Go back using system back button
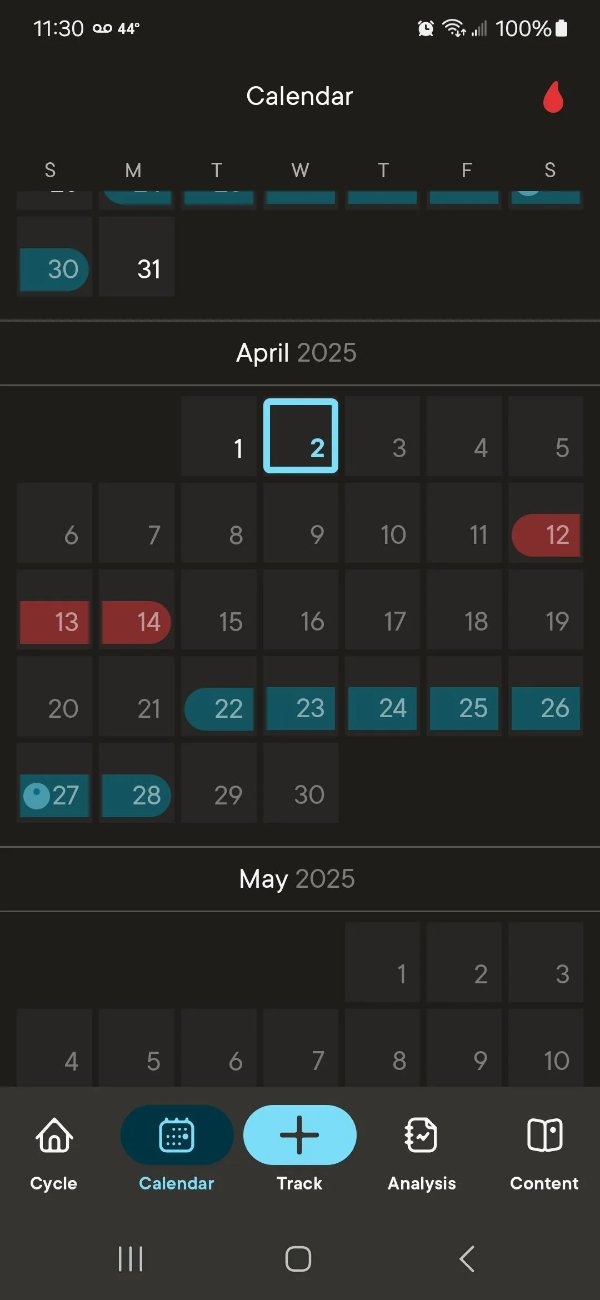This screenshot has width=600, height=1300. 466,1258
